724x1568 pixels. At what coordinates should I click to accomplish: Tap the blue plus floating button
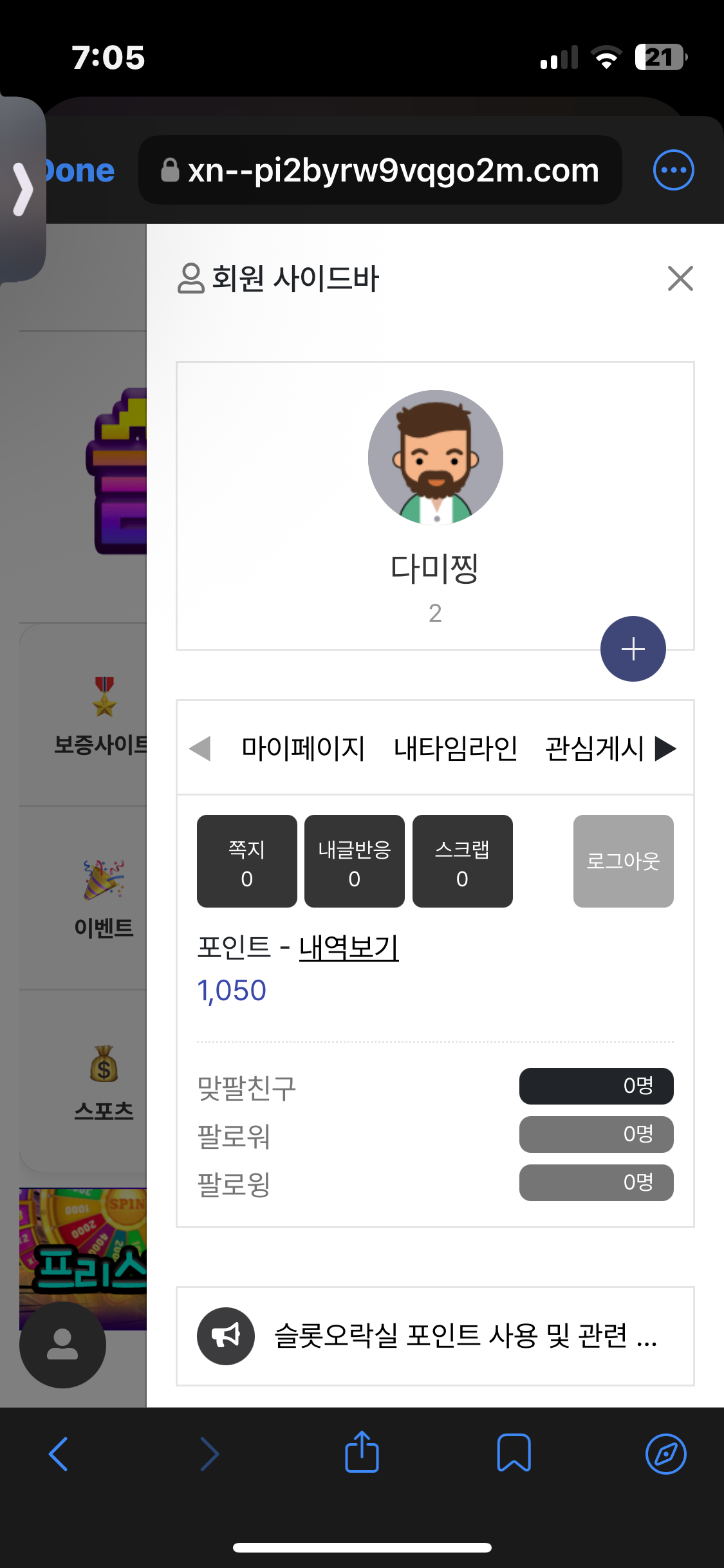click(633, 649)
